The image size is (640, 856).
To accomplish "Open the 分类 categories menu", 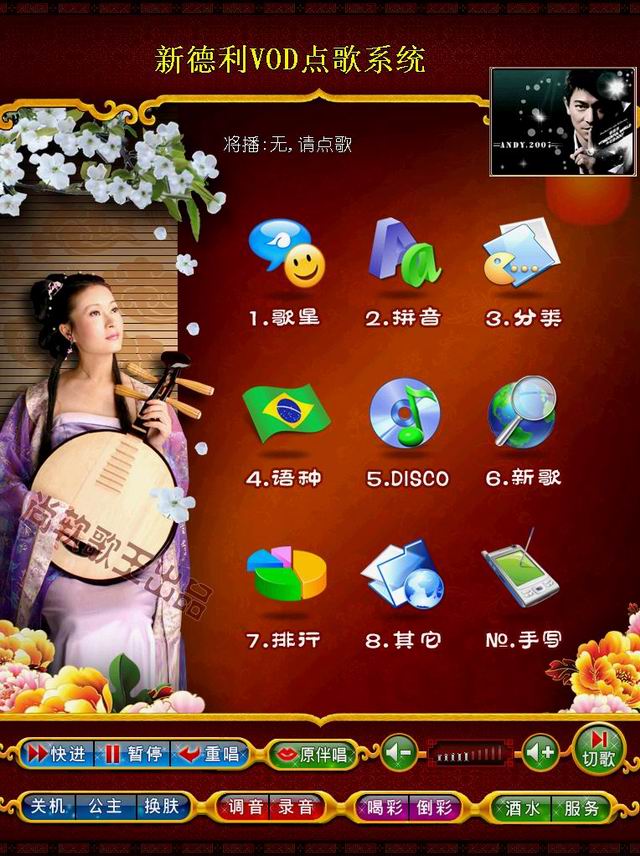I will [x=523, y=272].
